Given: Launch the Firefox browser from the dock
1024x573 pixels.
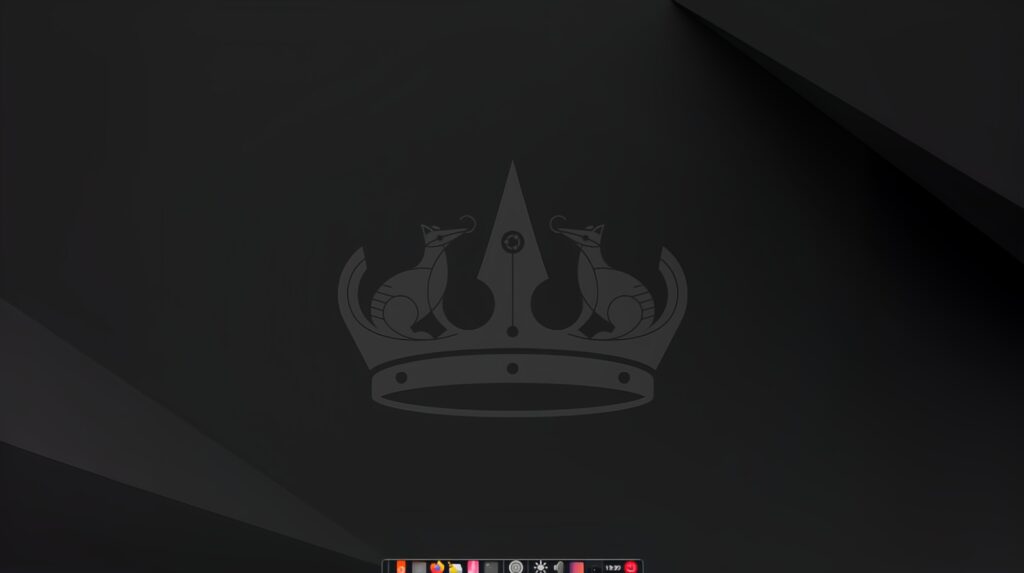Looking at the screenshot, I should (x=437, y=567).
